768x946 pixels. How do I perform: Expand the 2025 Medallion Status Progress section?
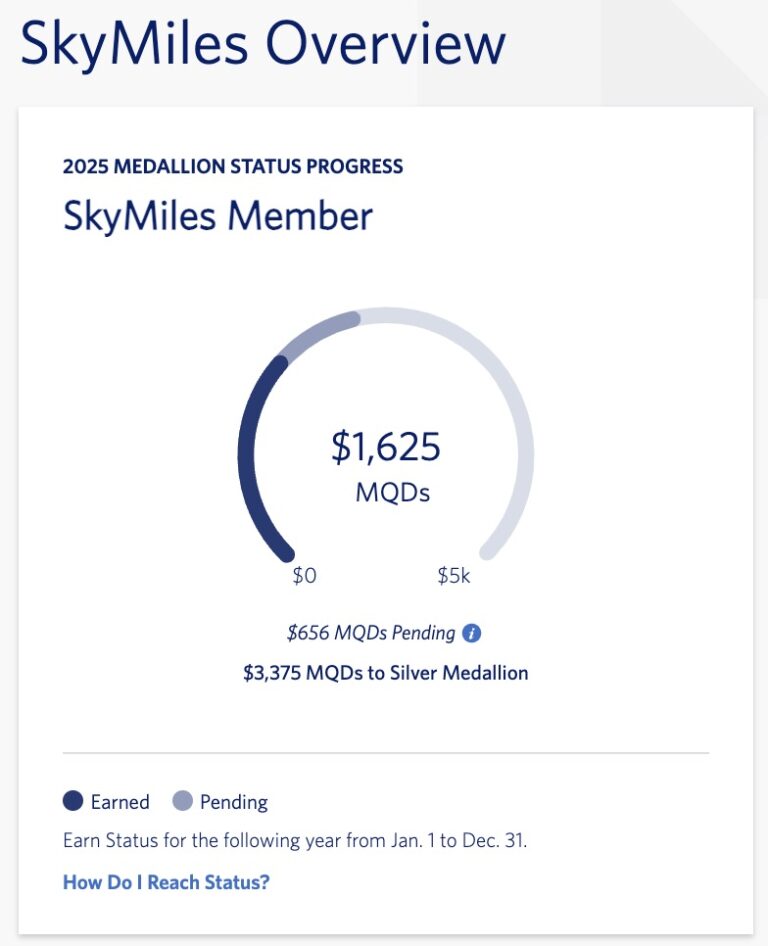point(232,166)
